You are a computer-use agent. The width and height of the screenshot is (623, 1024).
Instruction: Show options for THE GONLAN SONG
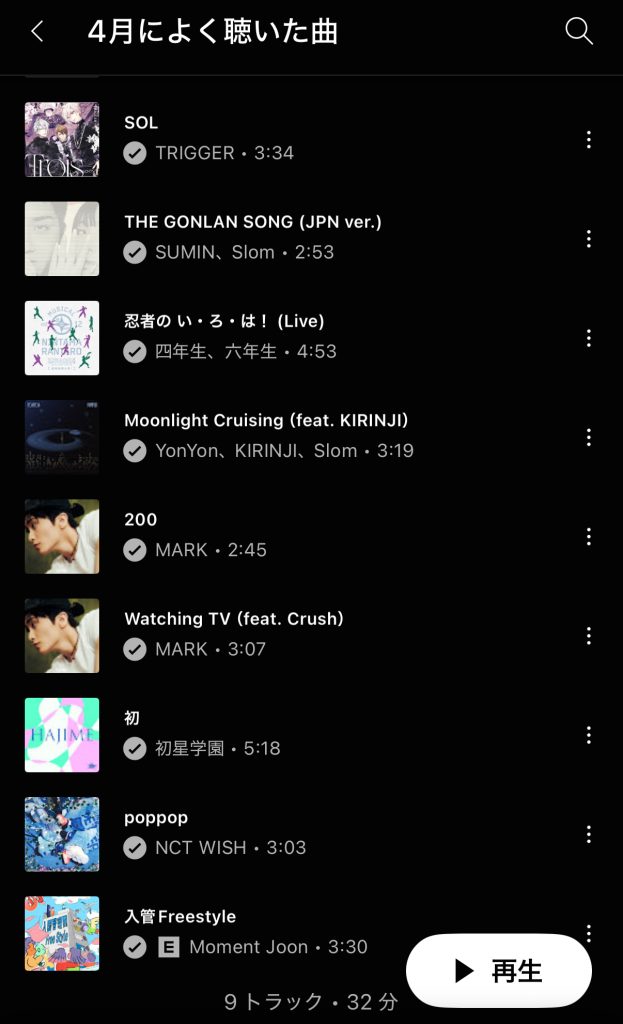point(588,239)
